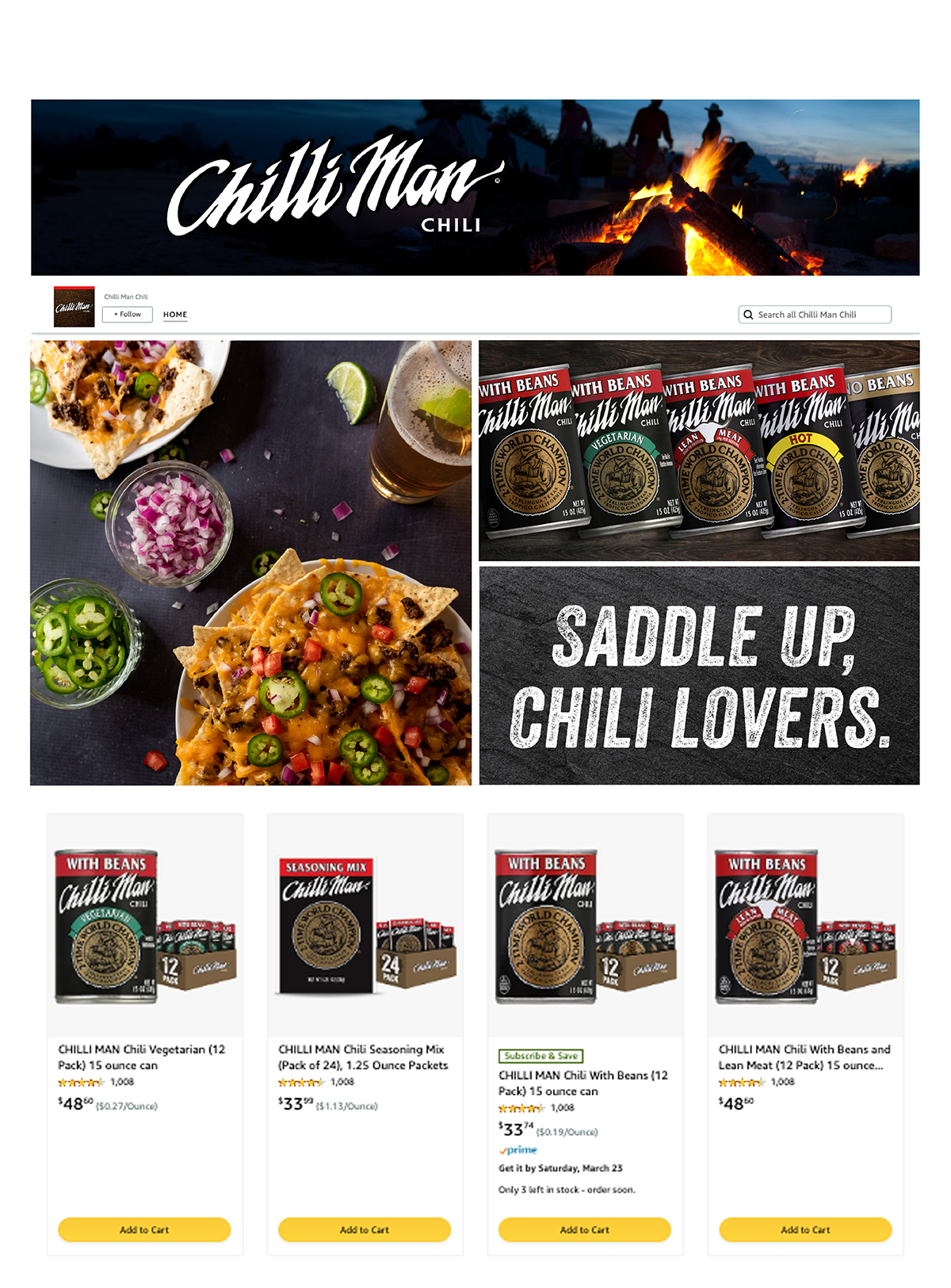The image size is (951, 1288).
Task: Open the nachos photo tile
Action: 250,563
